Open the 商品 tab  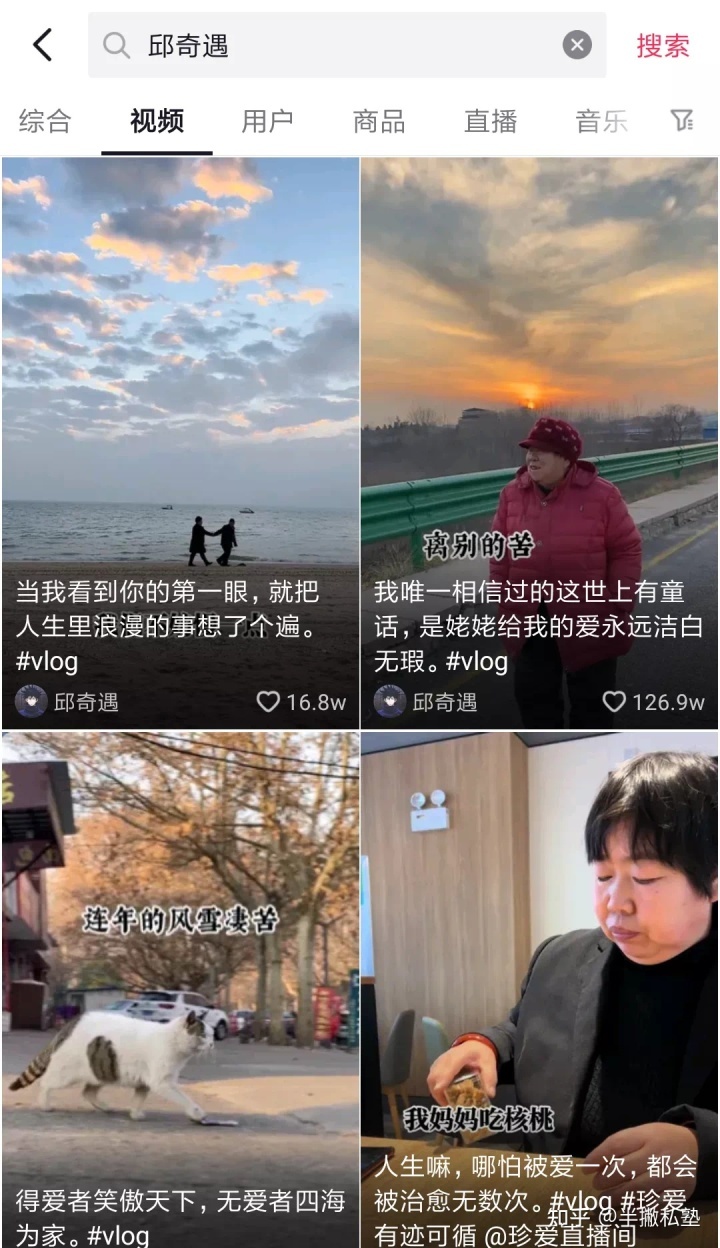coord(379,121)
